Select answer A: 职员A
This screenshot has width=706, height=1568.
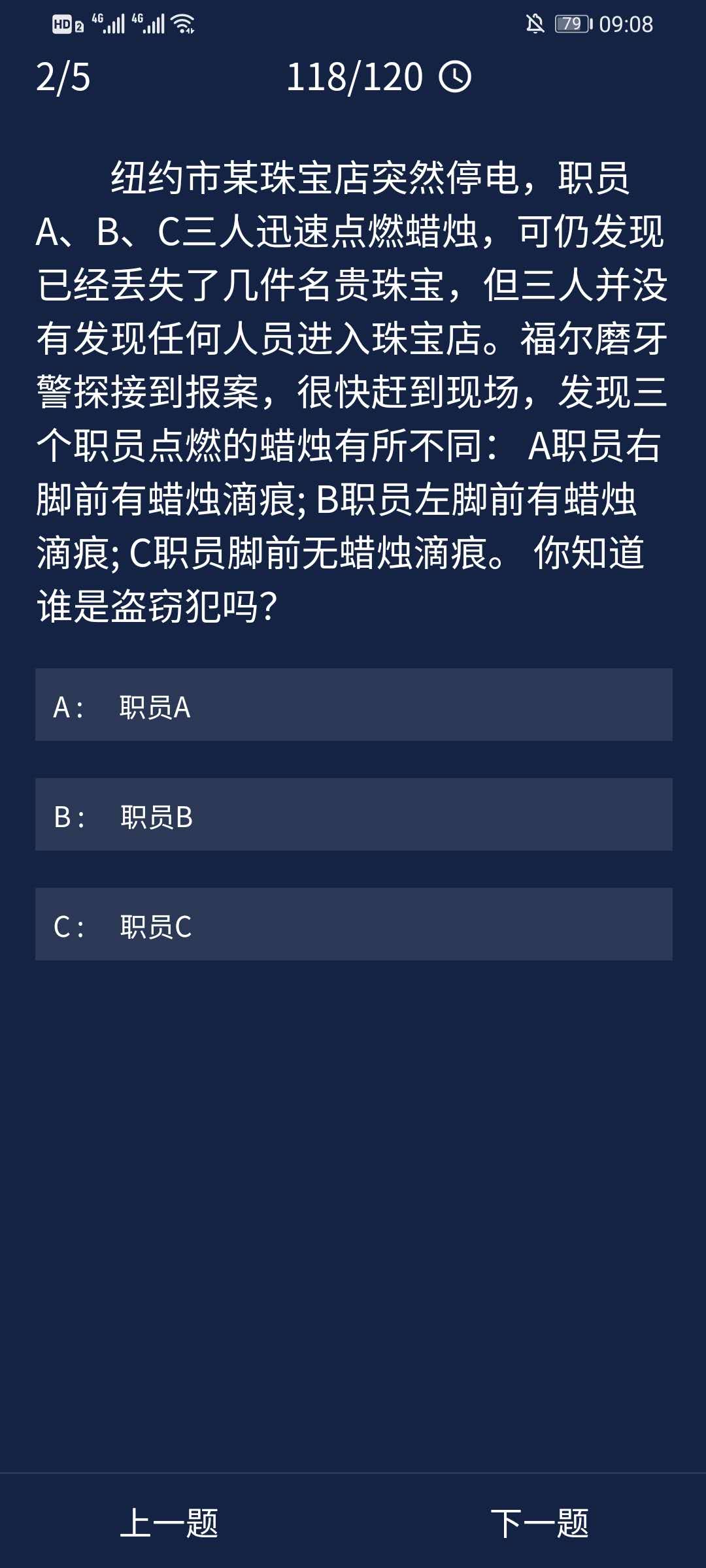point(353,705)
